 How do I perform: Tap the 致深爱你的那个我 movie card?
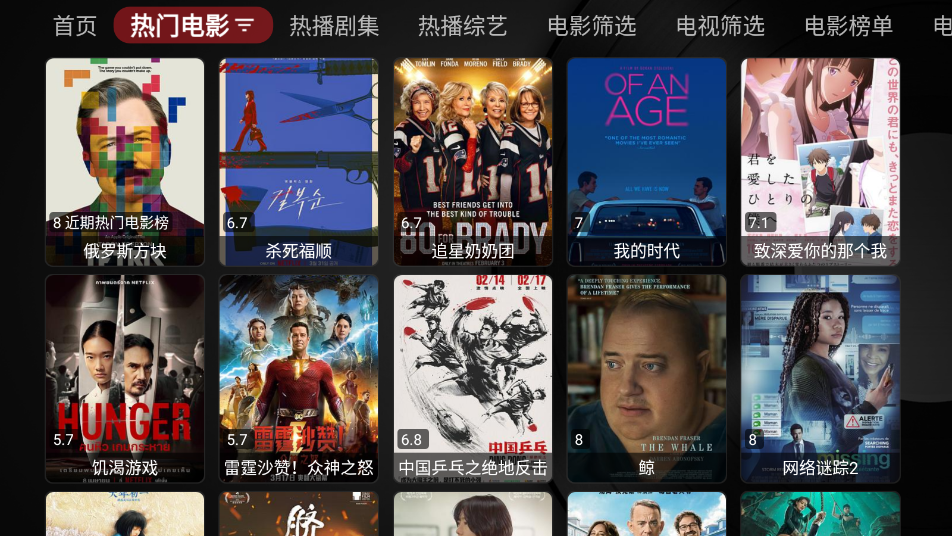point(820,162)
